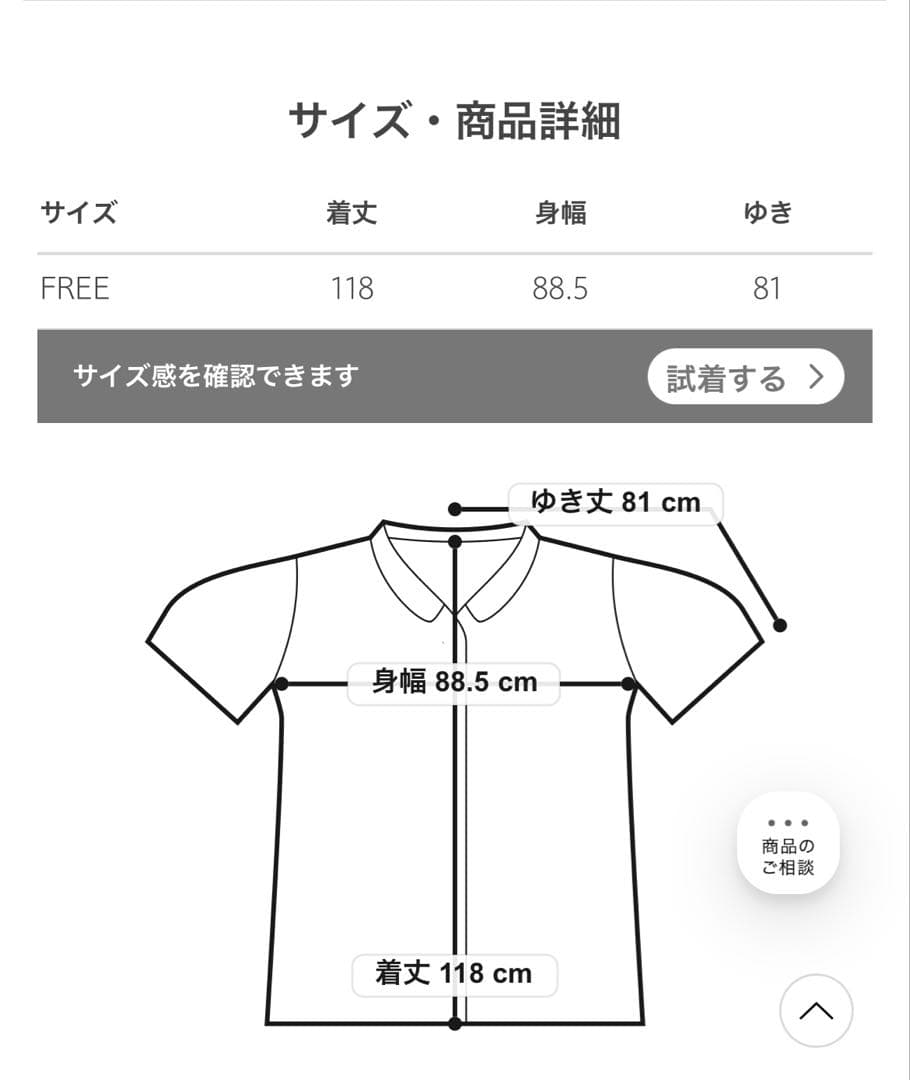Select the サイズ・商品詳細 section heading
The image size is (910, 1080).
(x=455, y=118)
